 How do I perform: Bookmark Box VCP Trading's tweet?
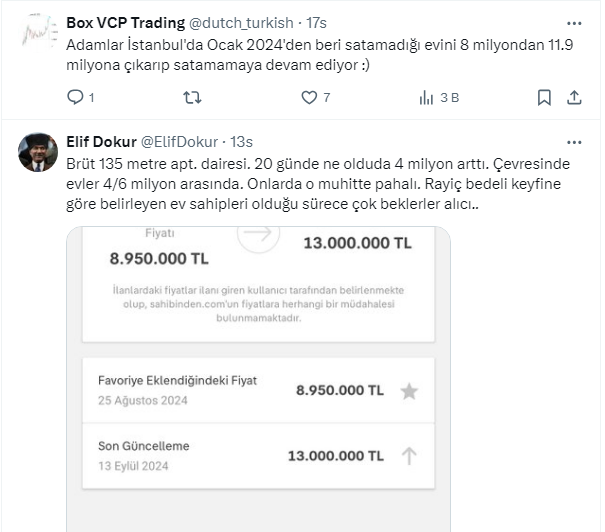pos(544,97)
